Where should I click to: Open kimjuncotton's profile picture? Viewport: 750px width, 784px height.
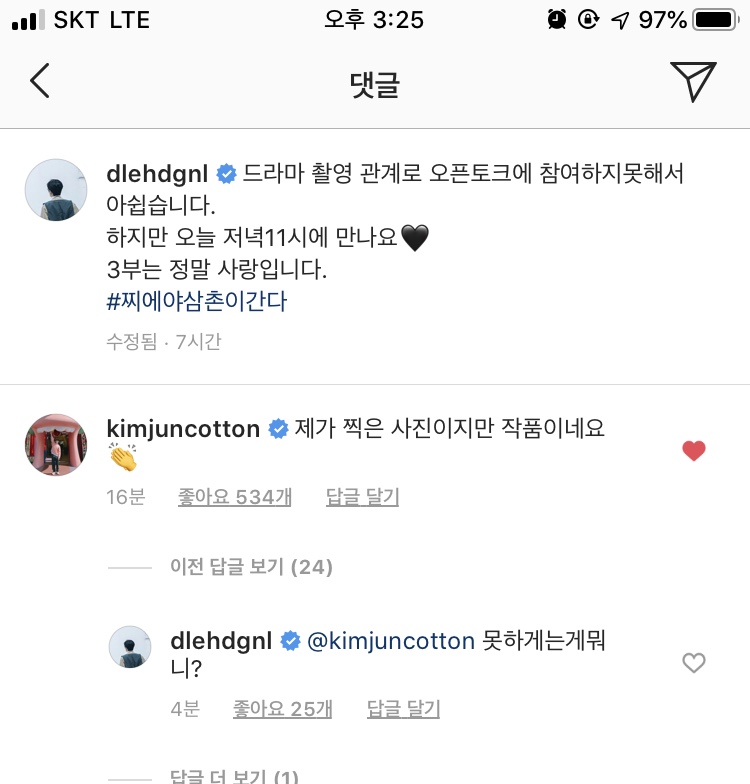56,444
